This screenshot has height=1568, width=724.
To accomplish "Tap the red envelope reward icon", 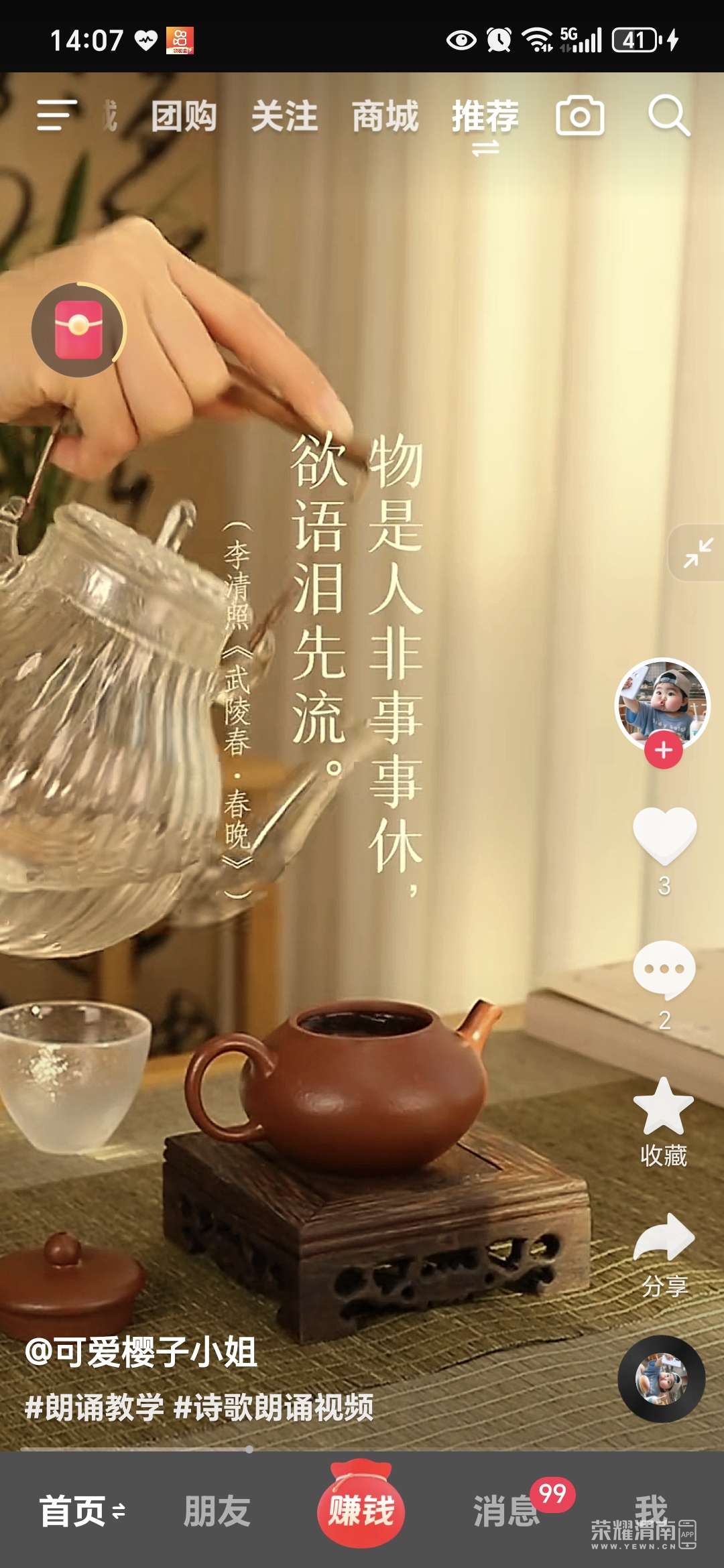I will [x=78, y=330].
